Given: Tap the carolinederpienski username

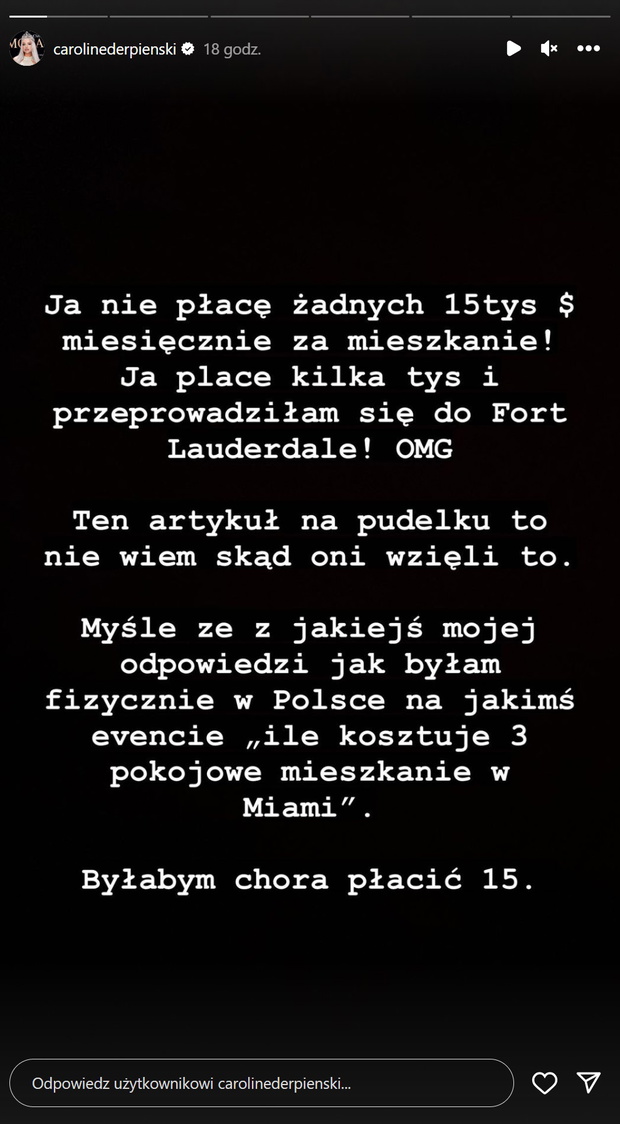Looking at the screenshot, I should tap(115, 49).
